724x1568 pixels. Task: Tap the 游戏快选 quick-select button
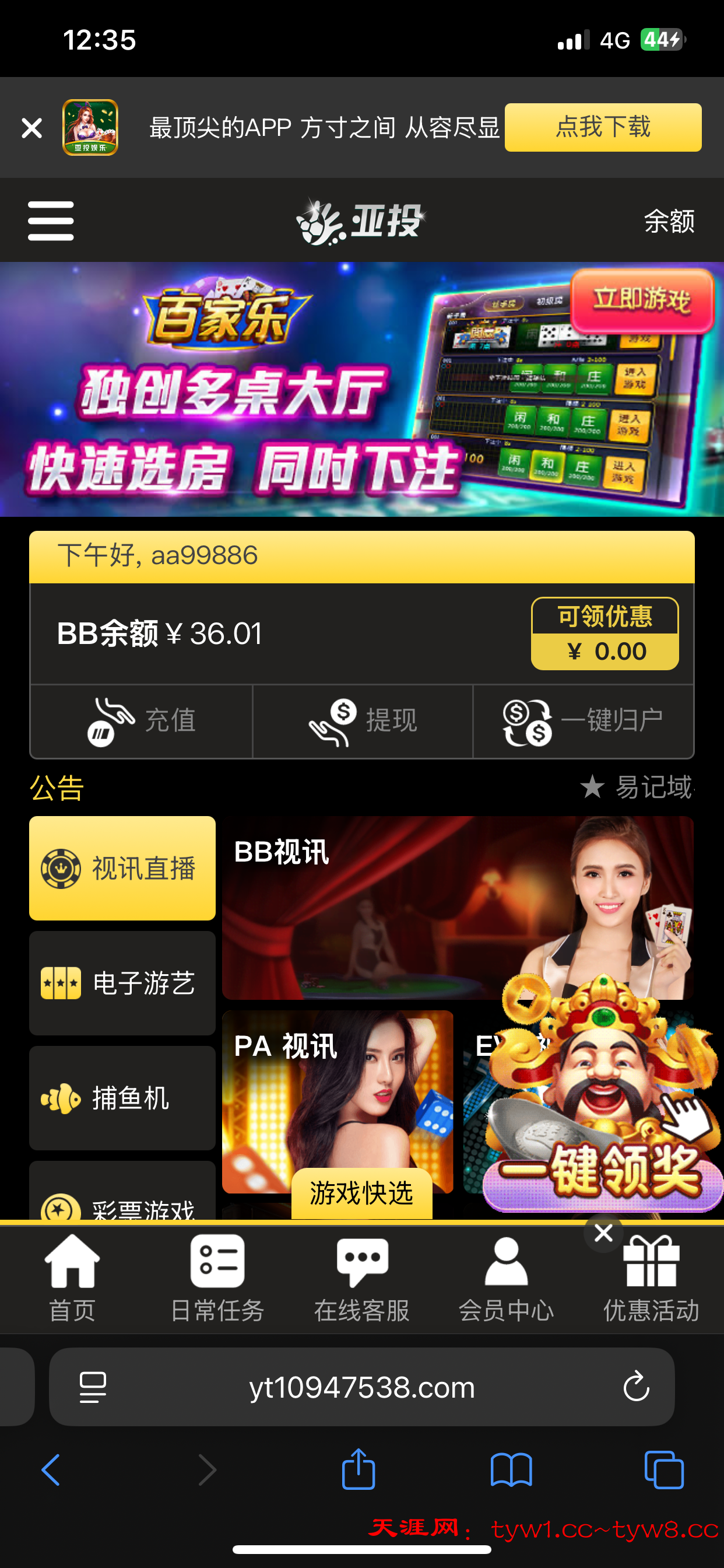(x=361, y=1193)
